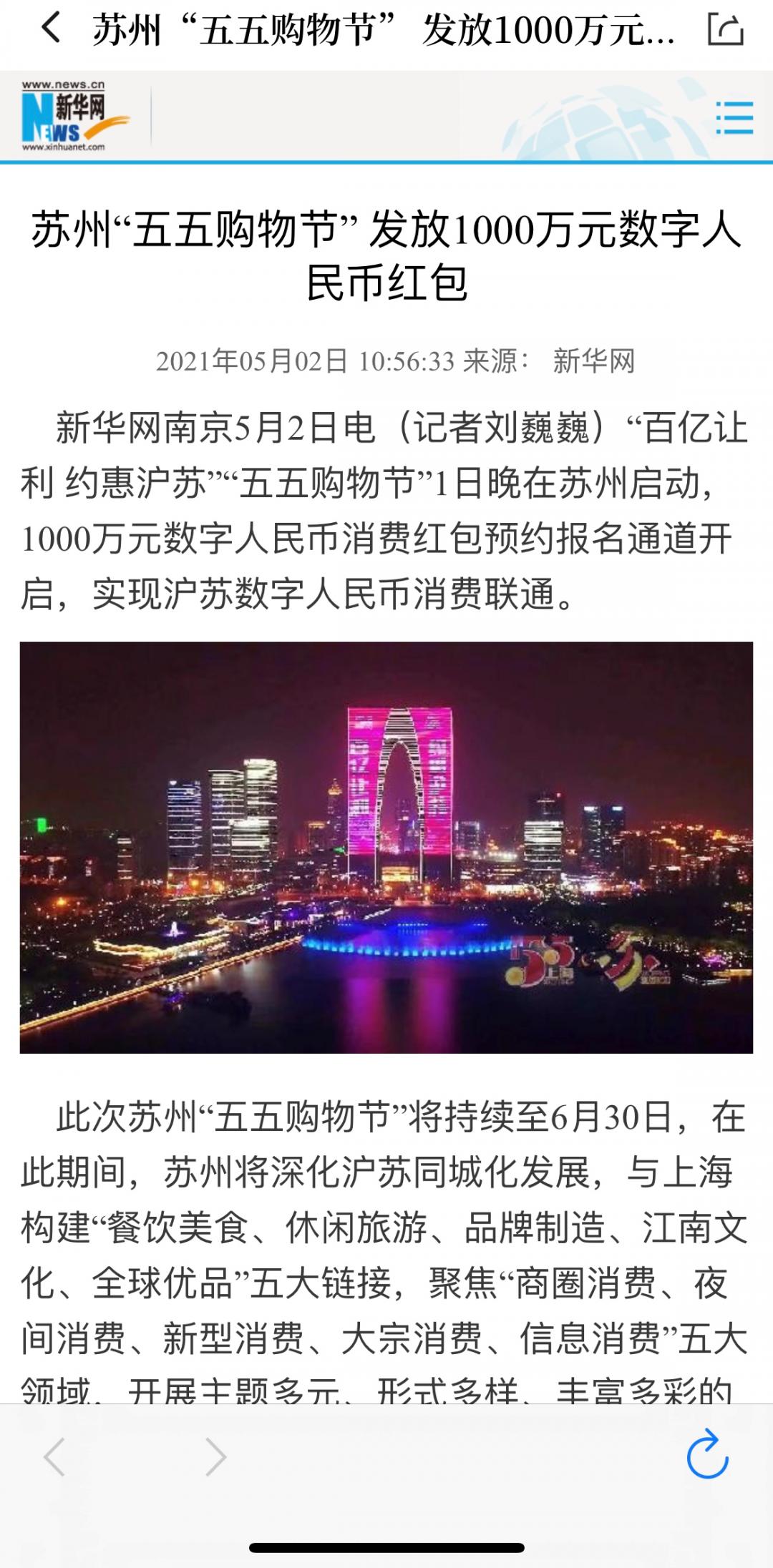
Task: Tap the publication date 2021年05月02日
Action: [x=251, y=362]
